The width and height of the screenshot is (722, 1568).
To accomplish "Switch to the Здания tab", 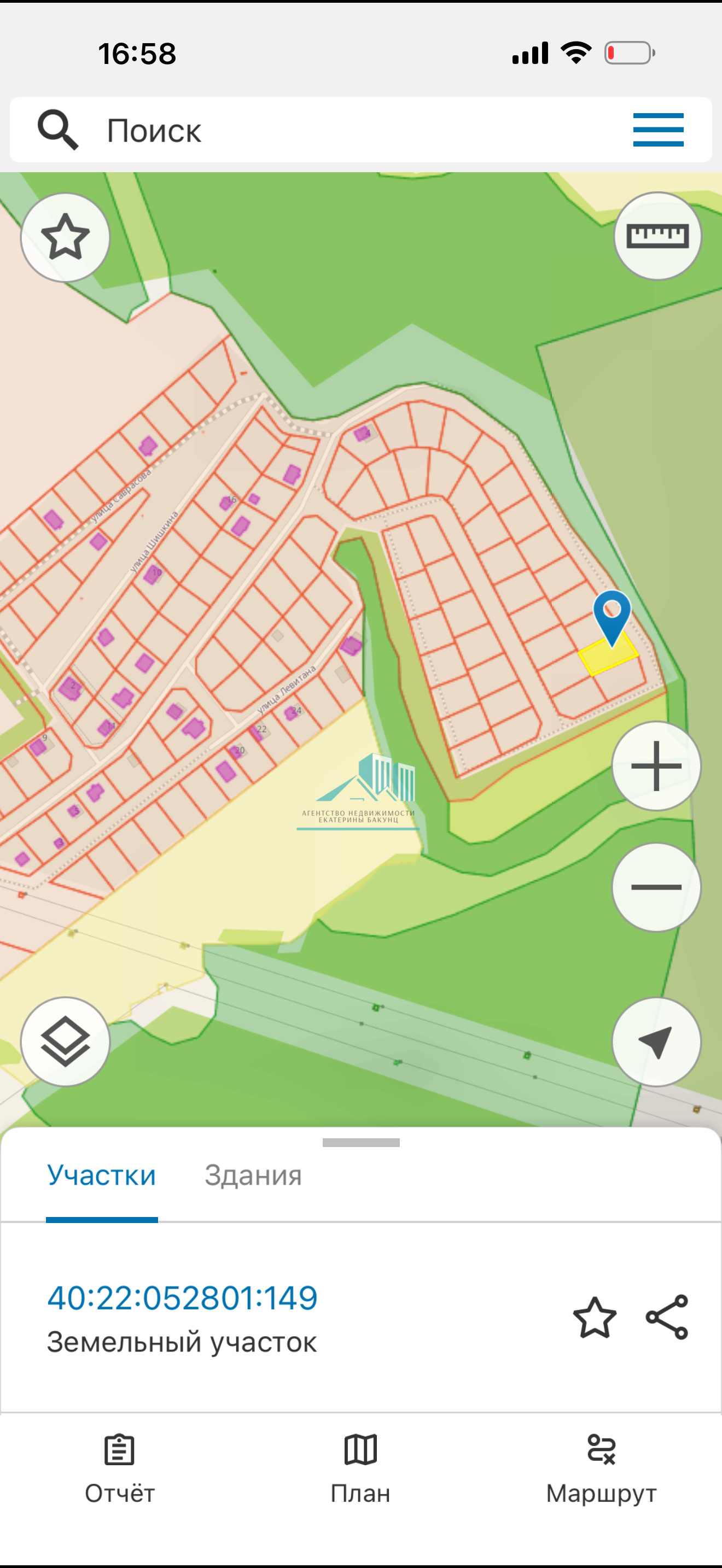I will pyautogui.click(x=253, y=1175).
